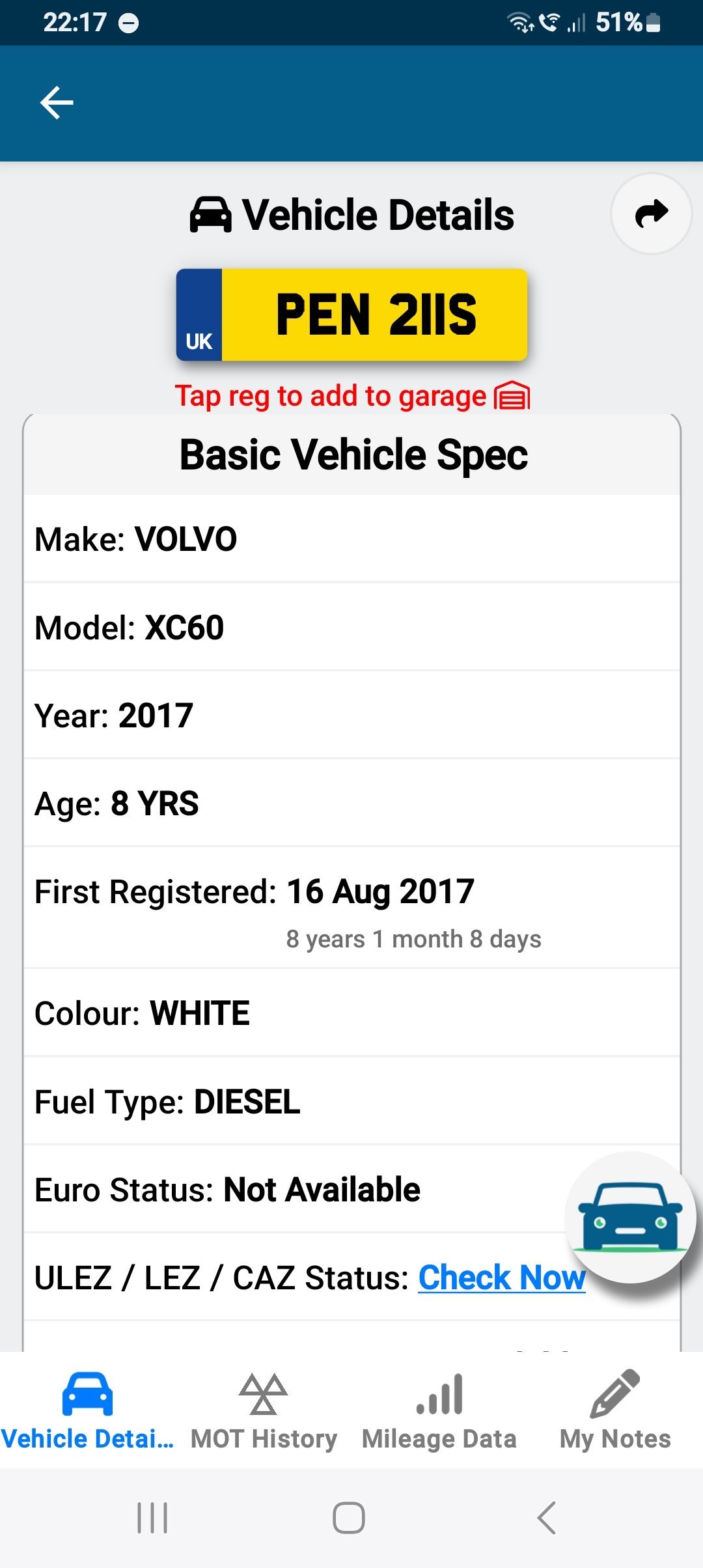Go back using the top arrow

(x=57, y=103)
